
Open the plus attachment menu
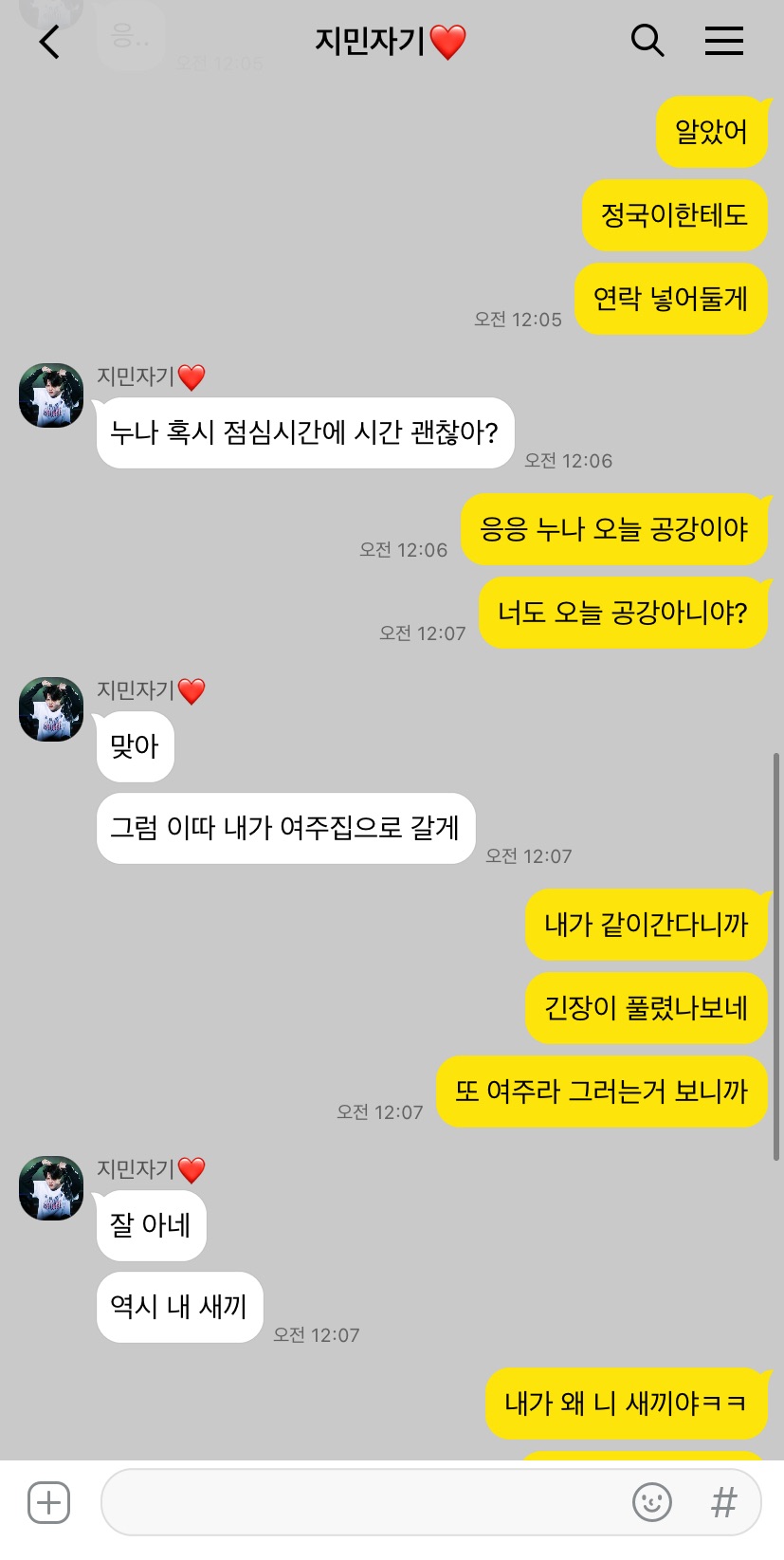tap(48, 1502)
